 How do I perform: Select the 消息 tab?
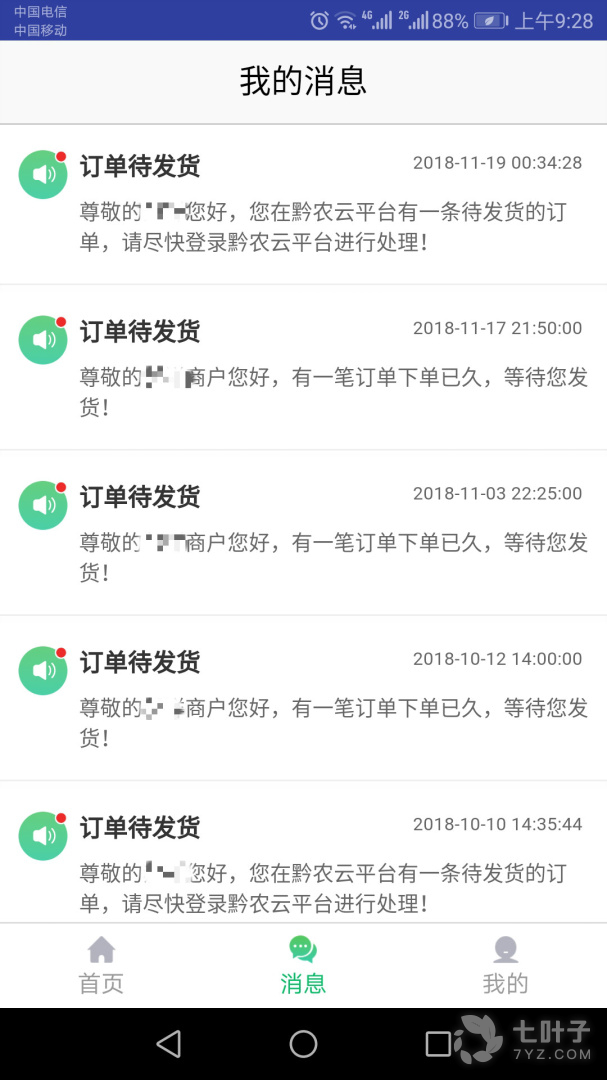click(303, 965)
